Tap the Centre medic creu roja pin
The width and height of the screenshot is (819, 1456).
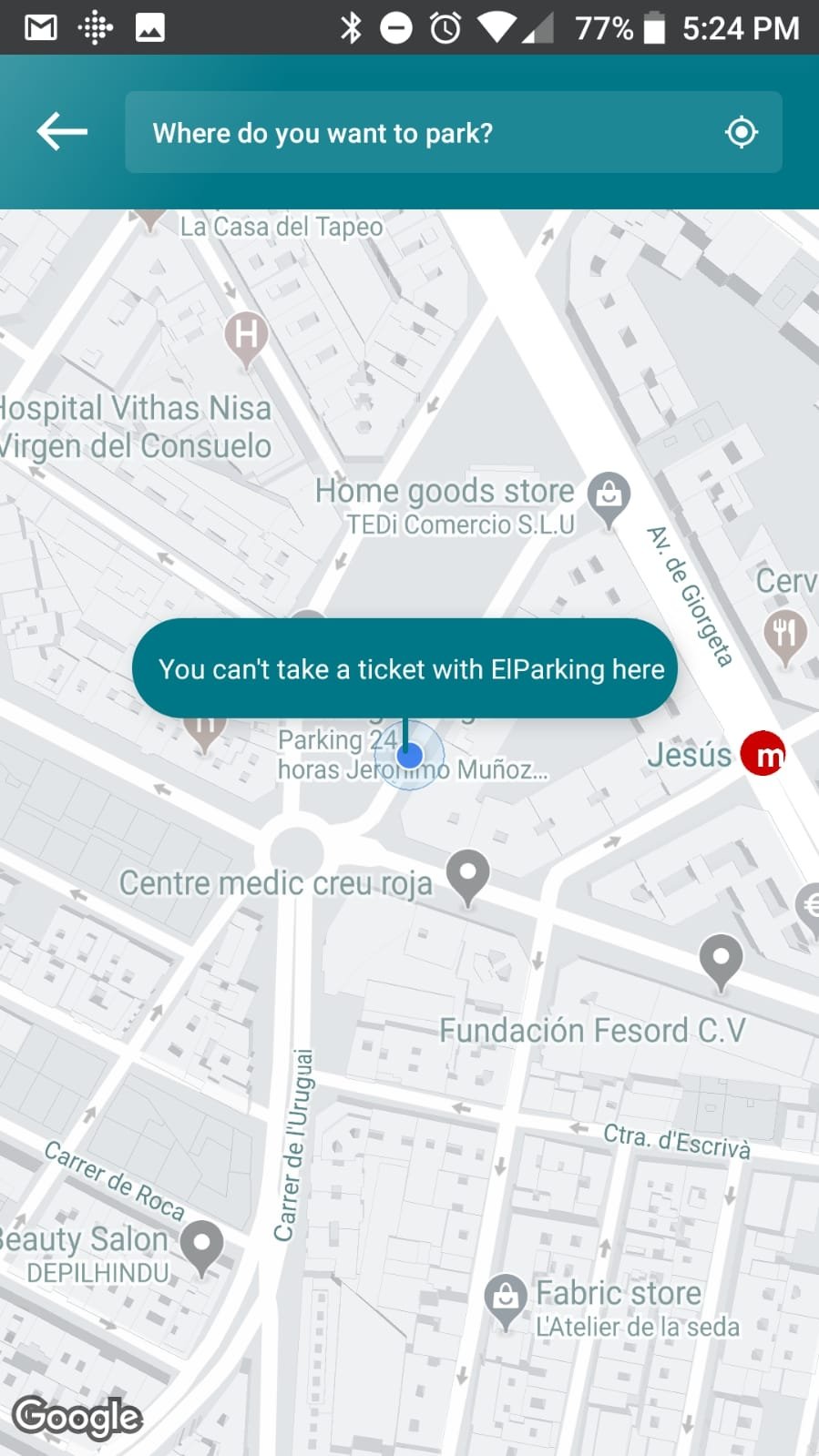pos(468,878)
